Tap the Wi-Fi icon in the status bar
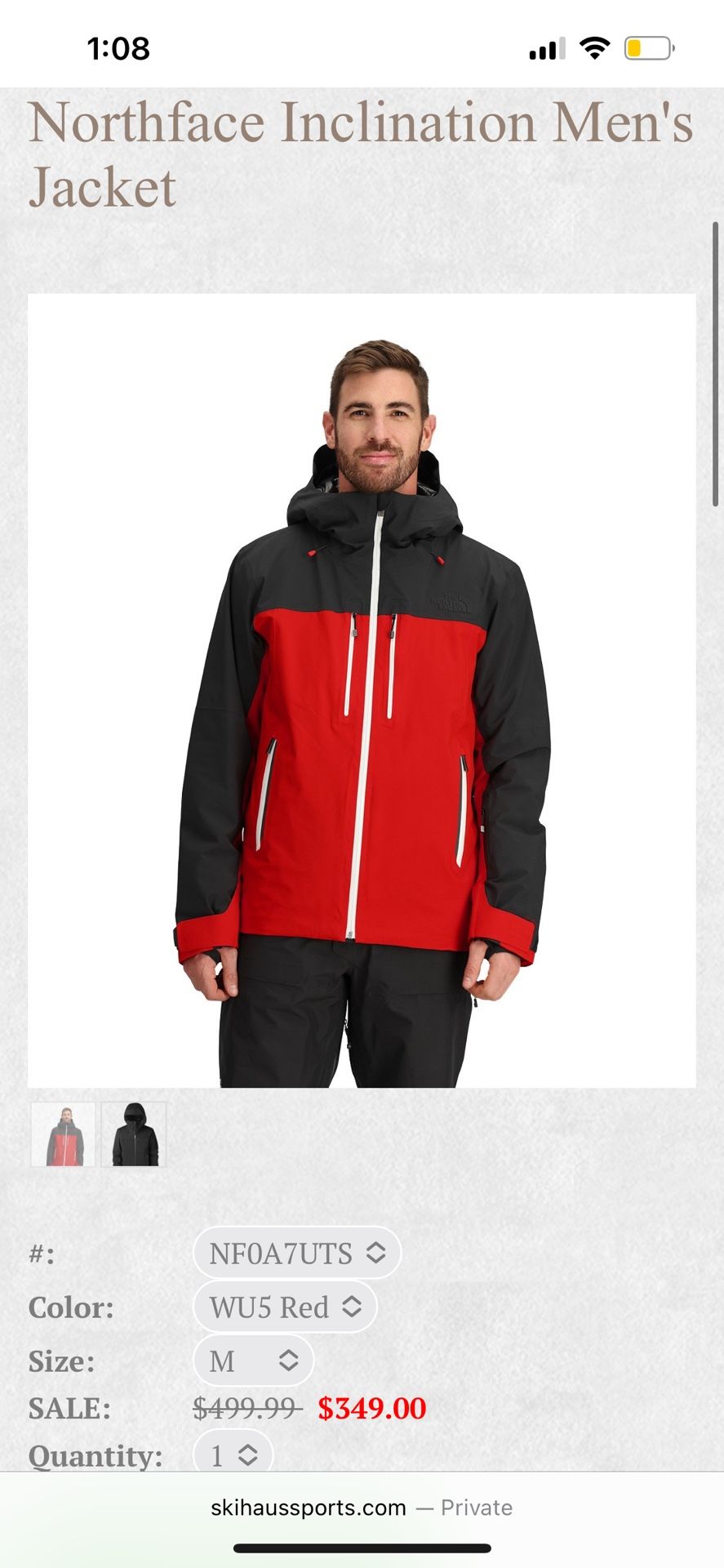This screenshot has width=724, height=1568. pos(597,47)
